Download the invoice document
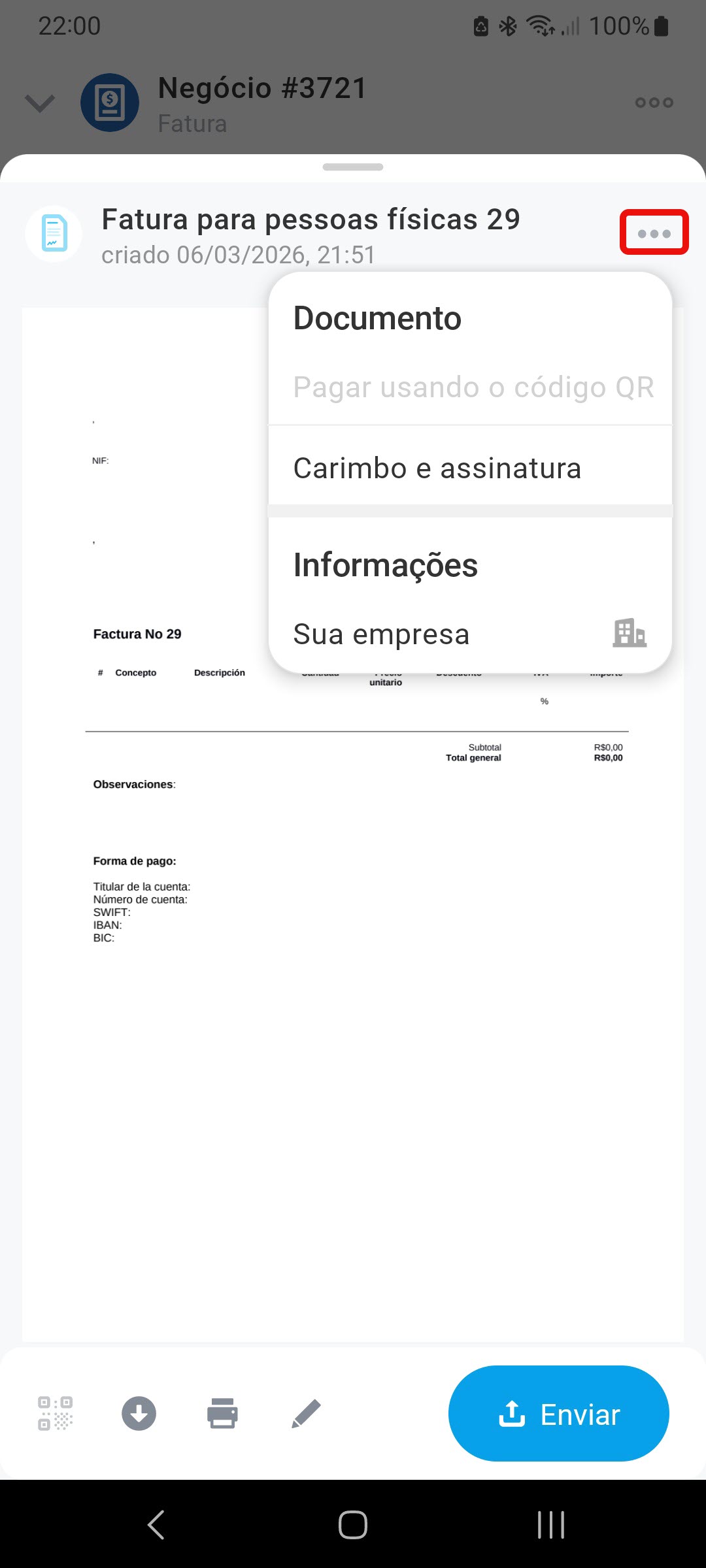 (x=139, y=1414)
